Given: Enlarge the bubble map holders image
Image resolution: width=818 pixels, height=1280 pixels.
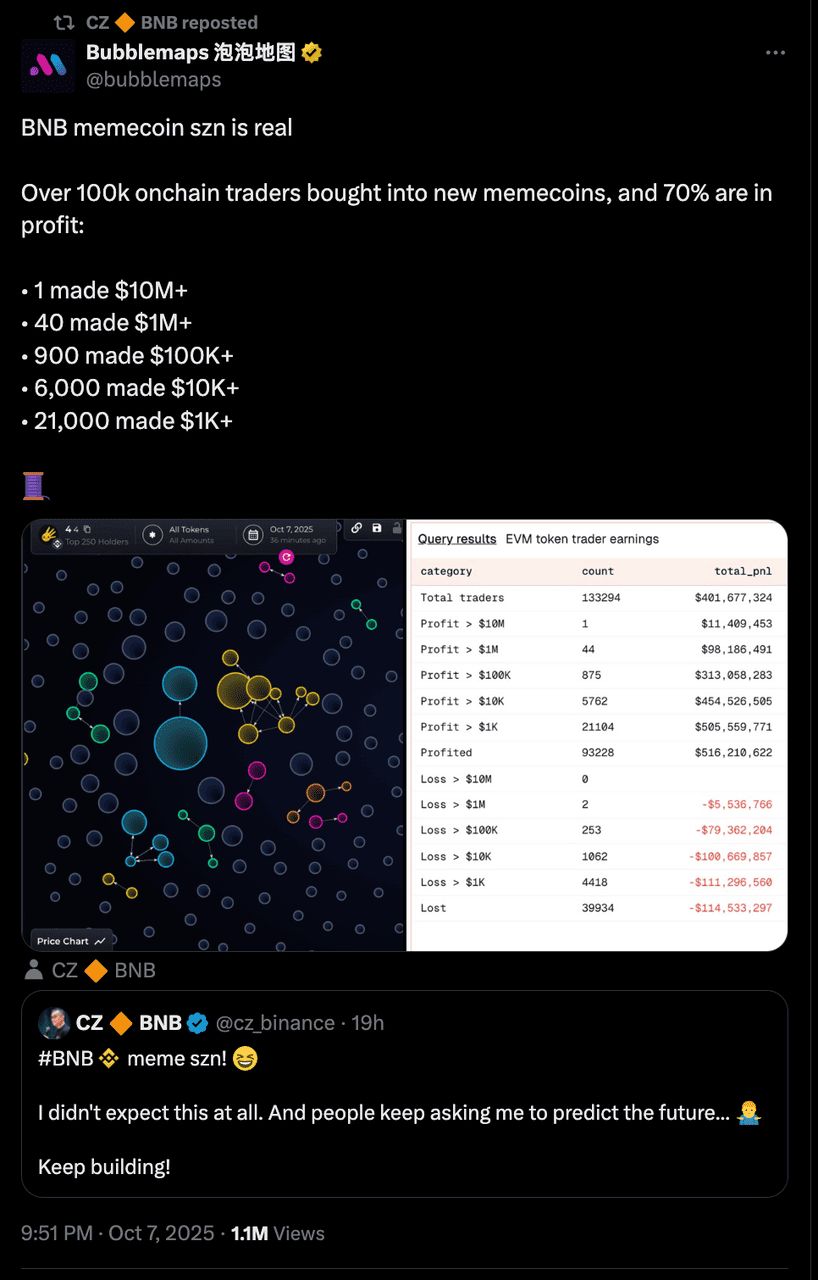Looking at the screenshot, I should 214,735.
